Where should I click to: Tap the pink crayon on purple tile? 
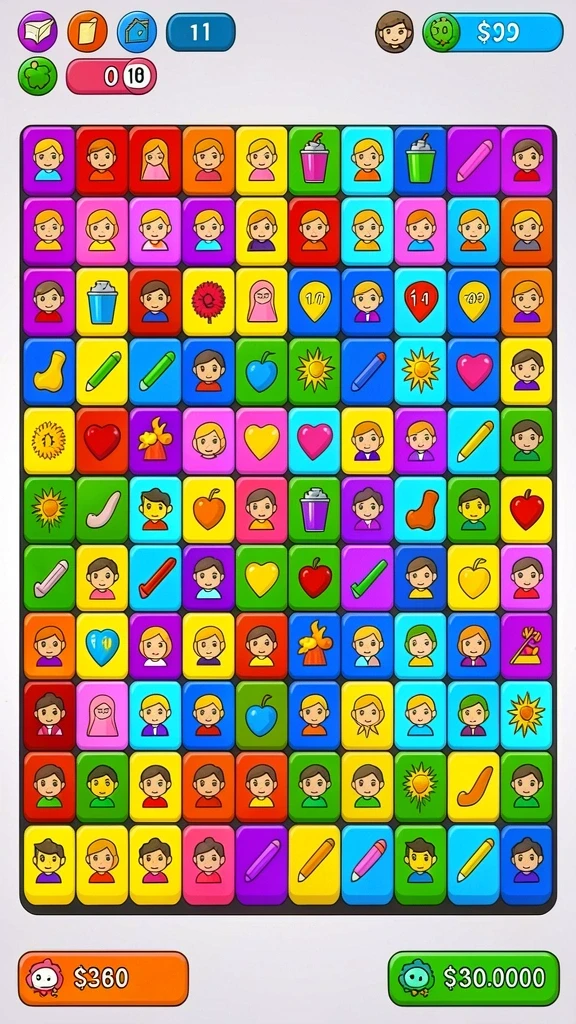click(x=473, y=161)
